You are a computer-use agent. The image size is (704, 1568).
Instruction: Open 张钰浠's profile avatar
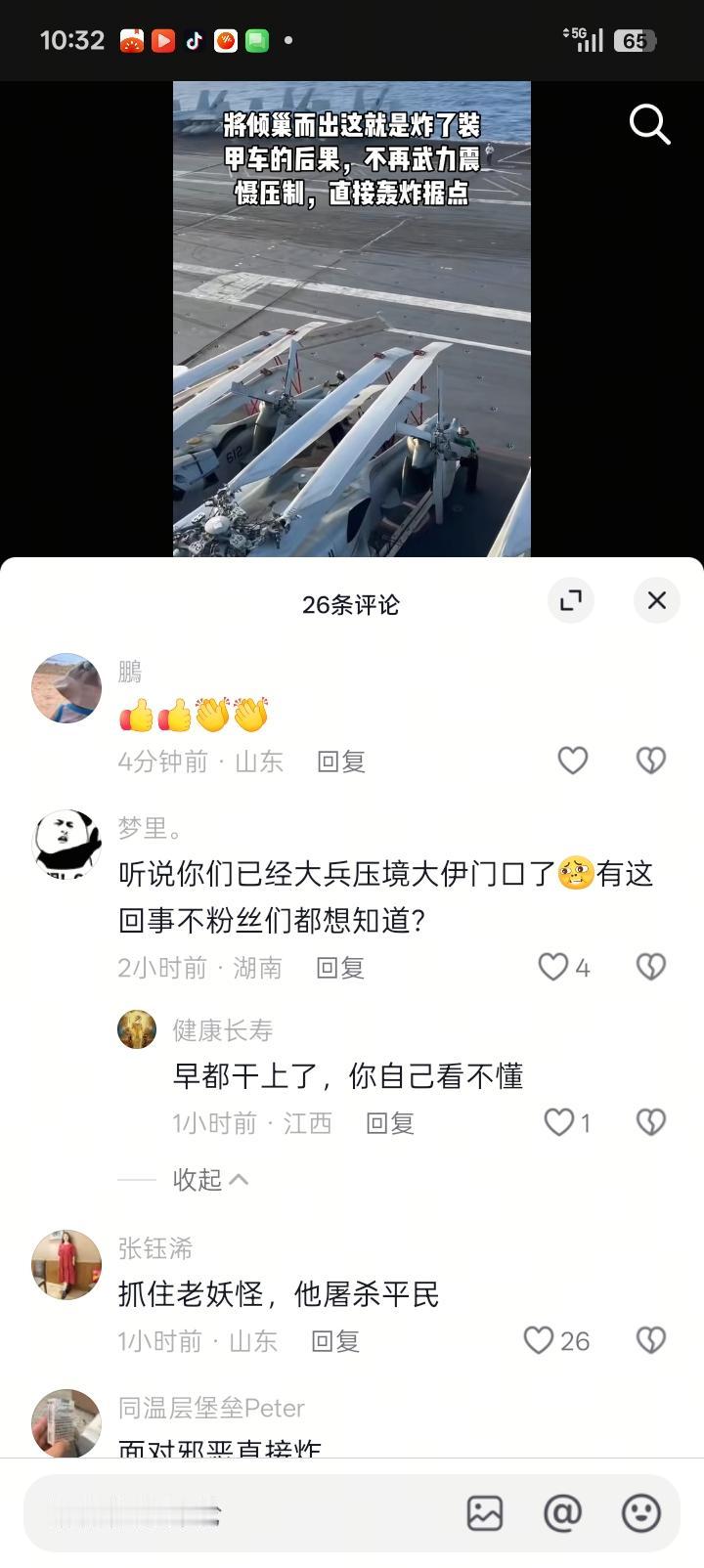66,1264
